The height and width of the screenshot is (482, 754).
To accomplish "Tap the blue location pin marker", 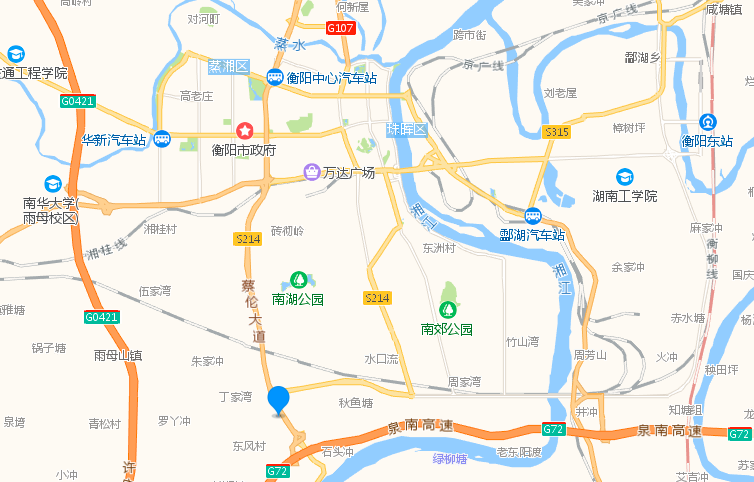I will (x=279, y=399).
